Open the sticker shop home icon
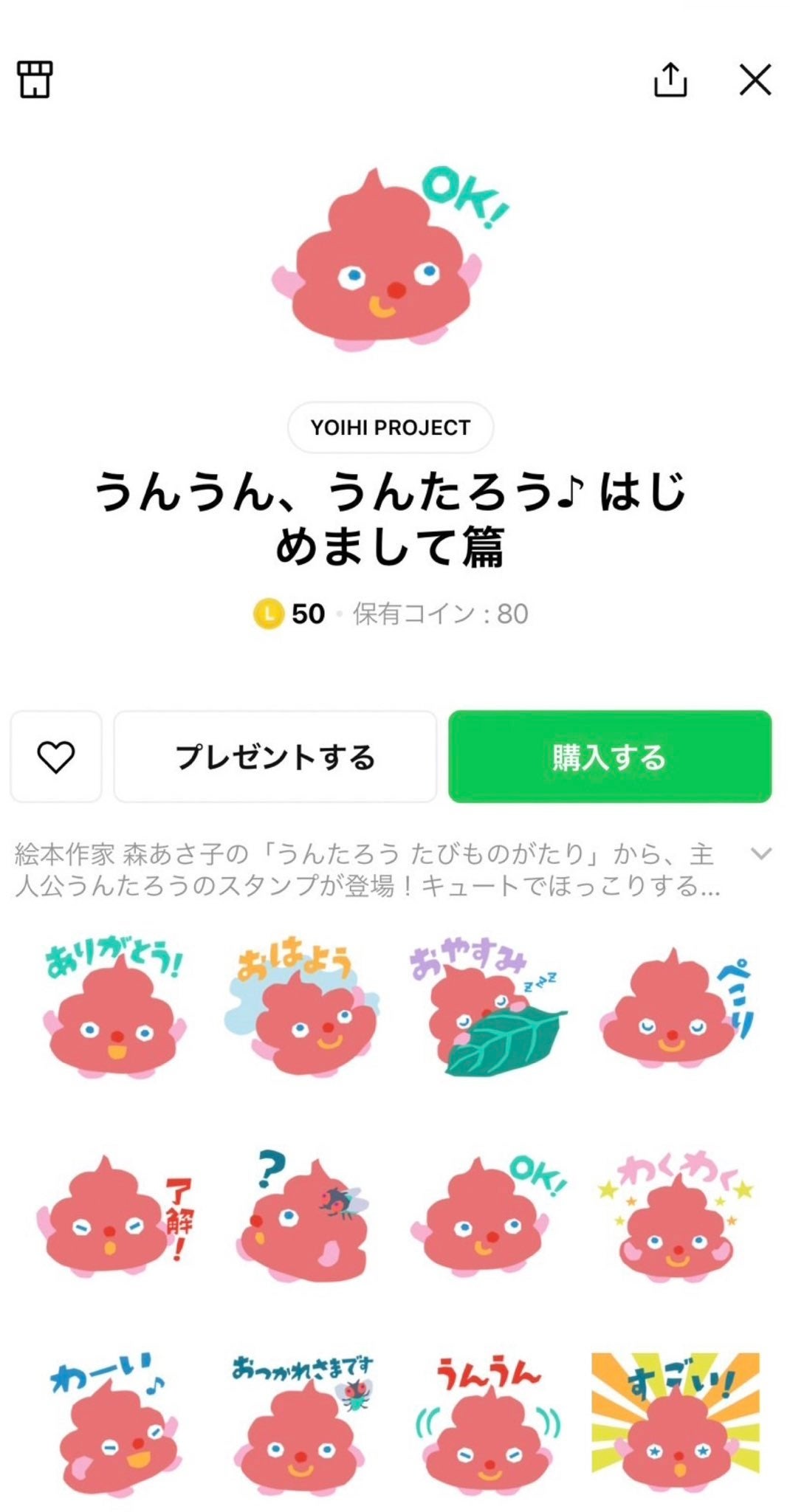The image size is (790, 1512). pos(35,79)
